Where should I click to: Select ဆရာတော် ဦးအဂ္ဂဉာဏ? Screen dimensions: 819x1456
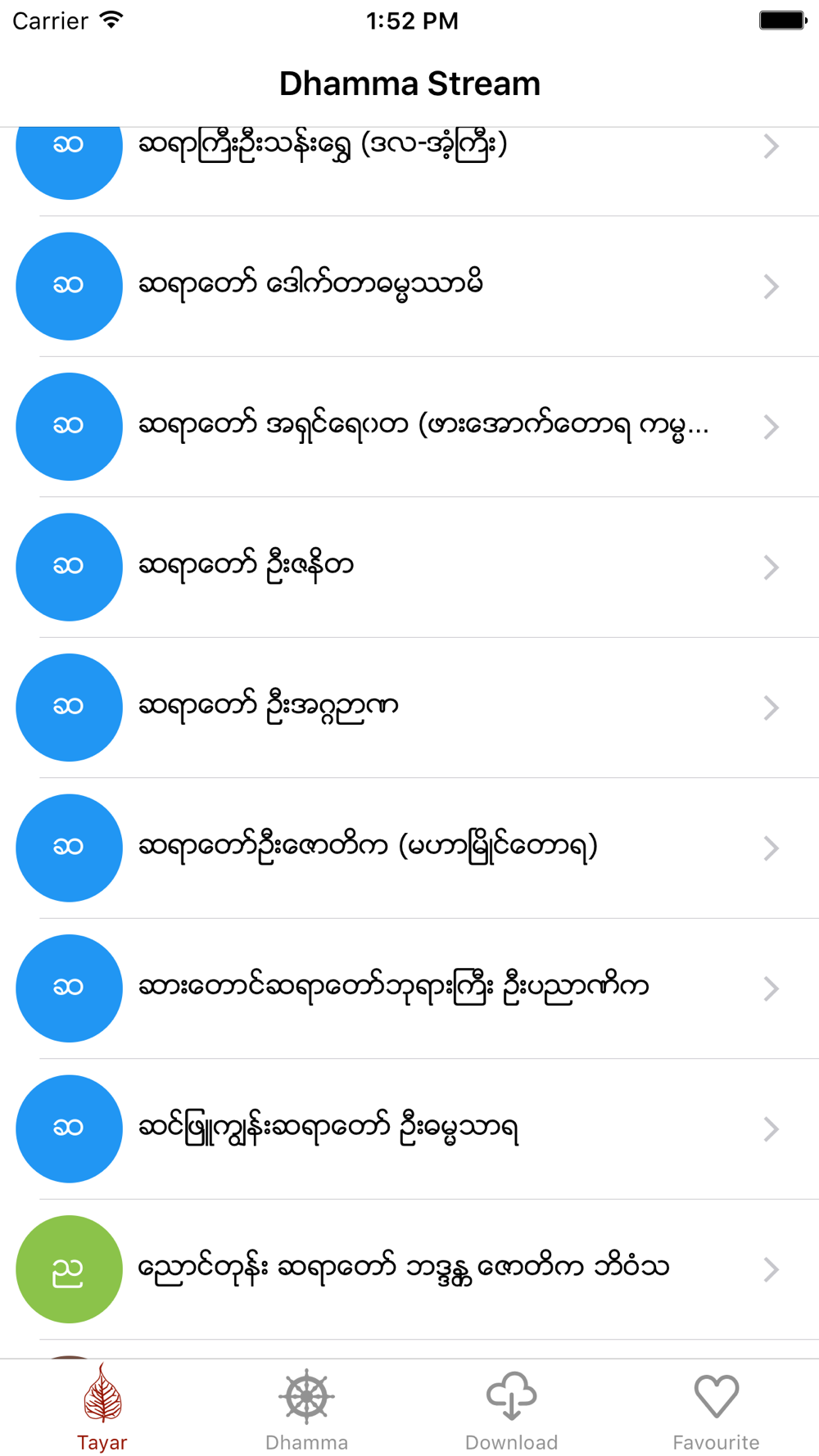(409, 708)
